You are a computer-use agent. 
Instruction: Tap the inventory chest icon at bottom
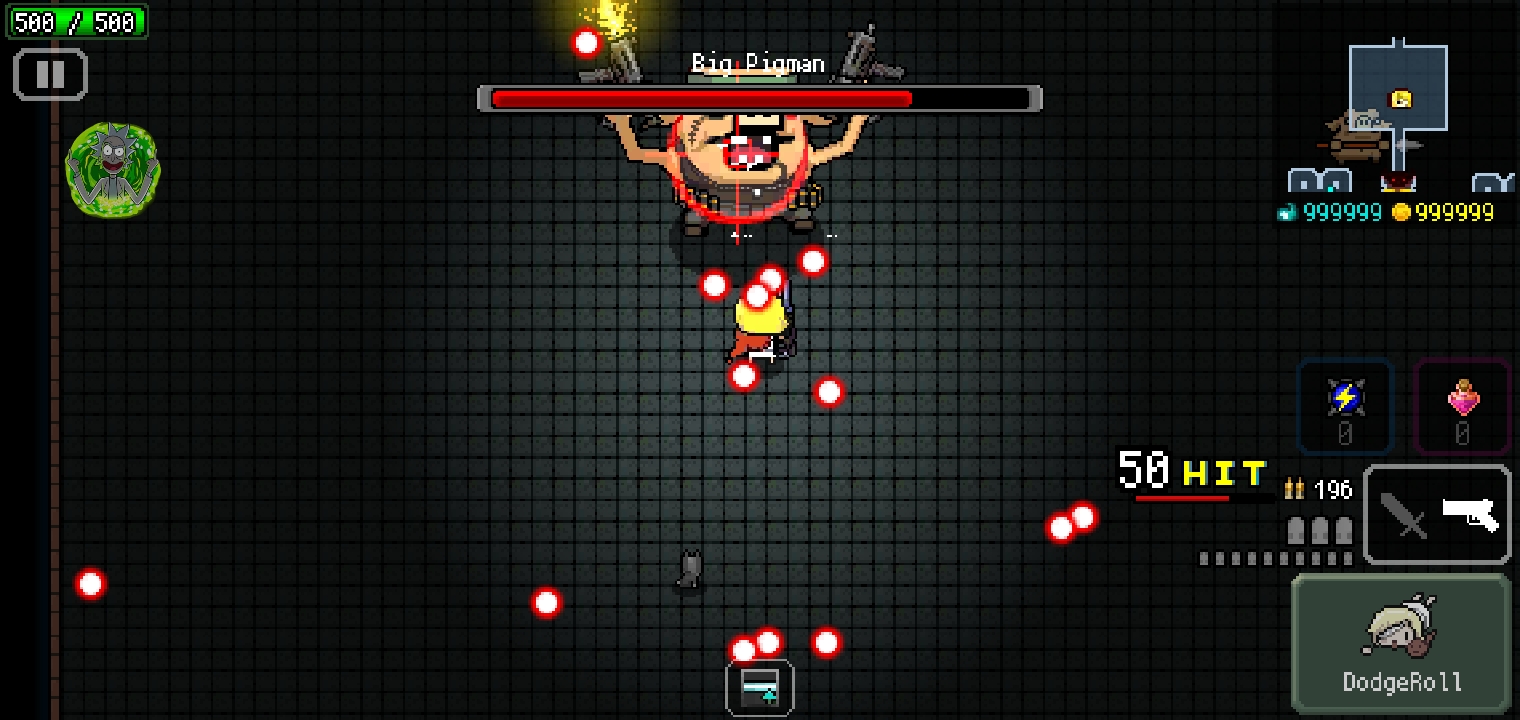tap(760, 687)
